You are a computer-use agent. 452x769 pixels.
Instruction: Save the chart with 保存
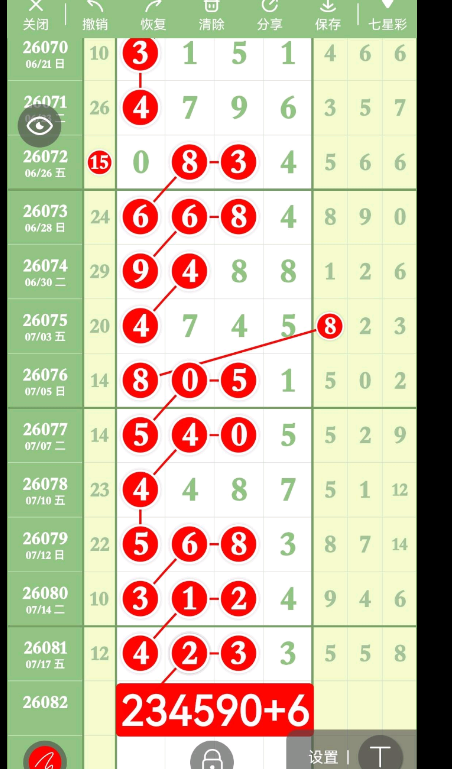327,15
